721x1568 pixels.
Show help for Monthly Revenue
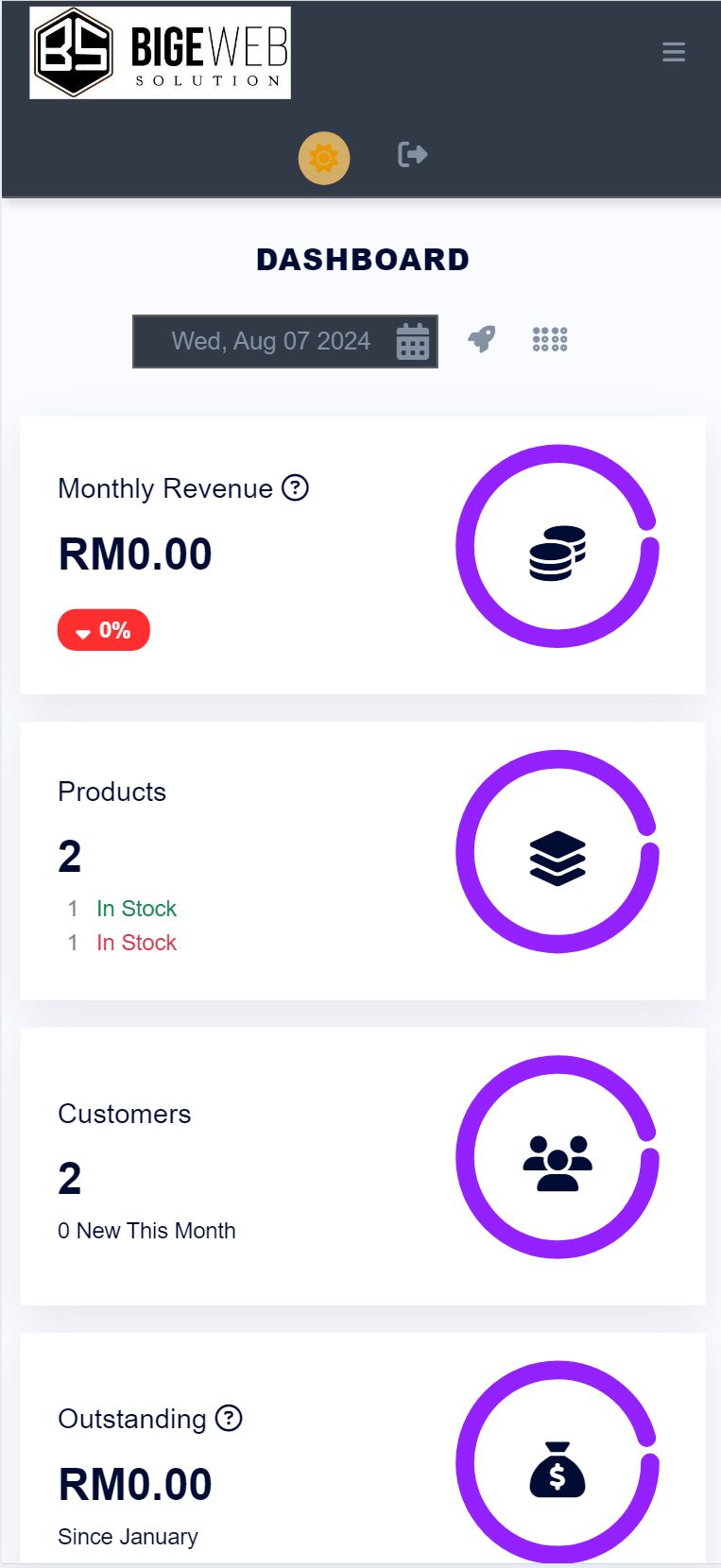click(296, 488)
